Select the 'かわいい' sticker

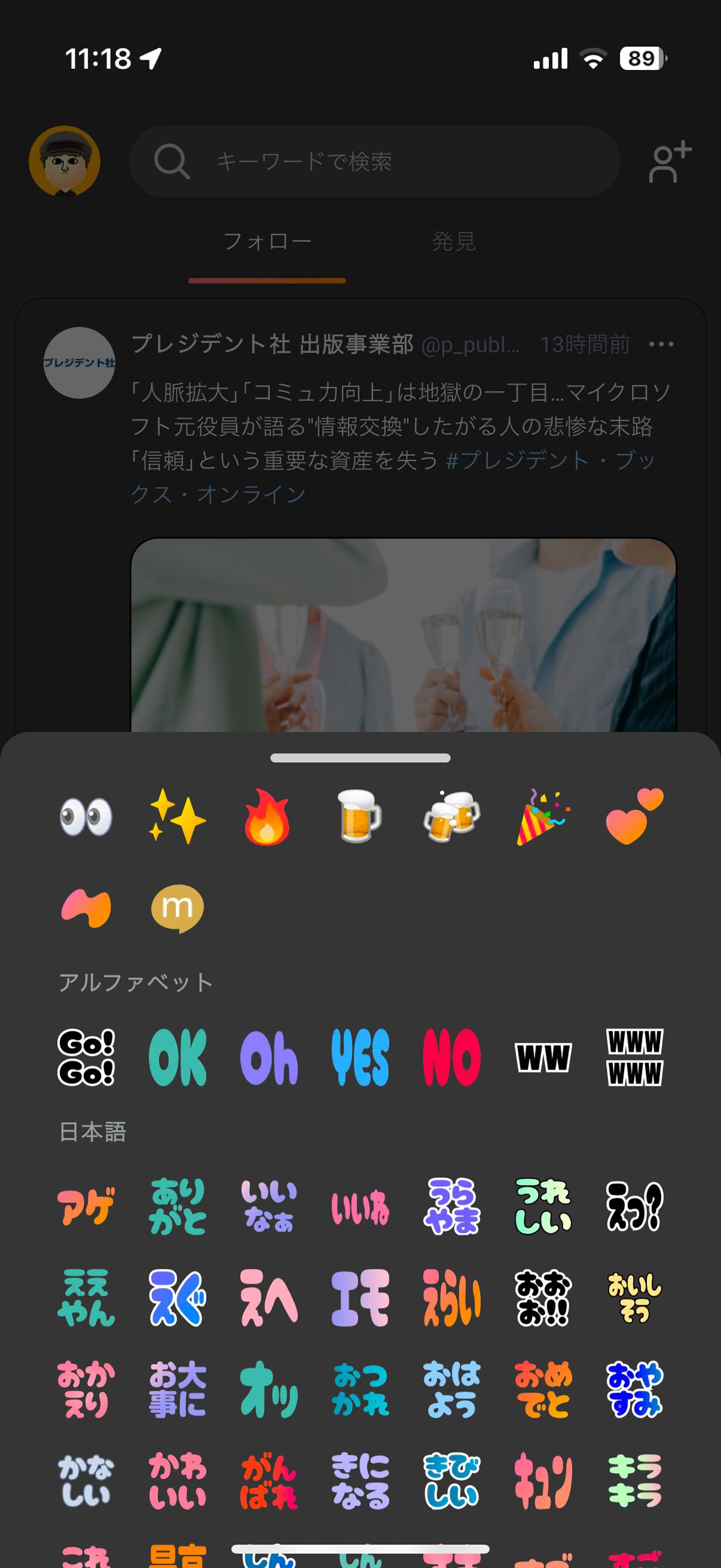click(177, 1480)
